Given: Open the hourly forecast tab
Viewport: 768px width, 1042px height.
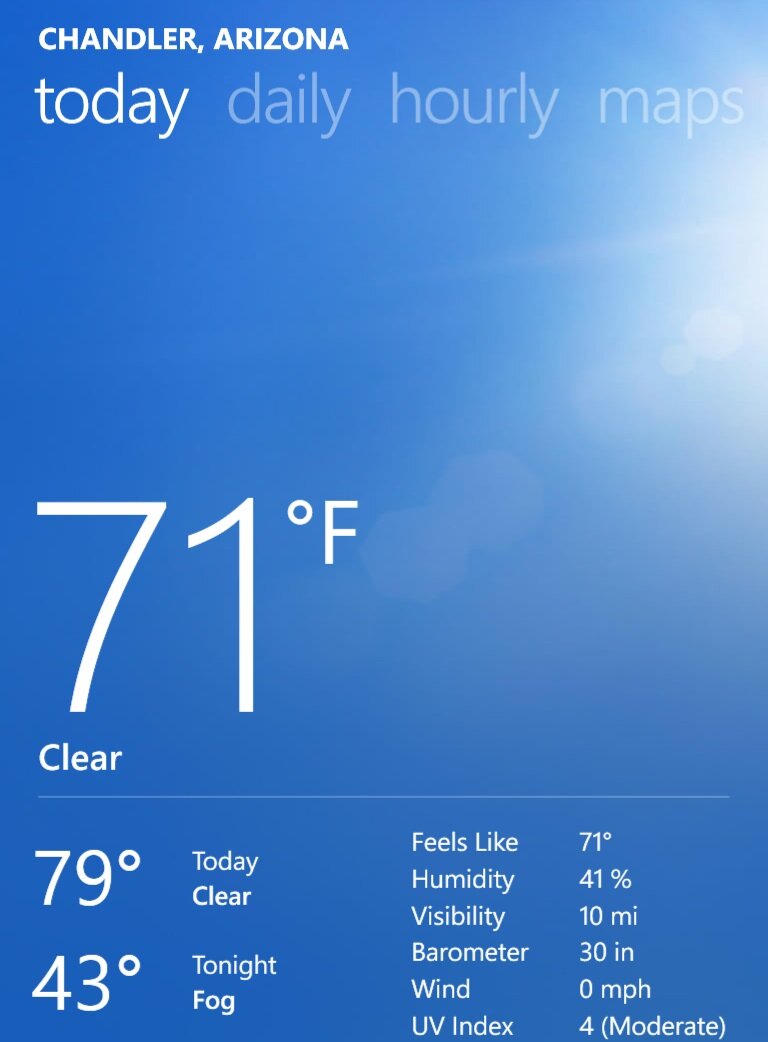Looking at the screenshot, I should click(x=473, y=103).
